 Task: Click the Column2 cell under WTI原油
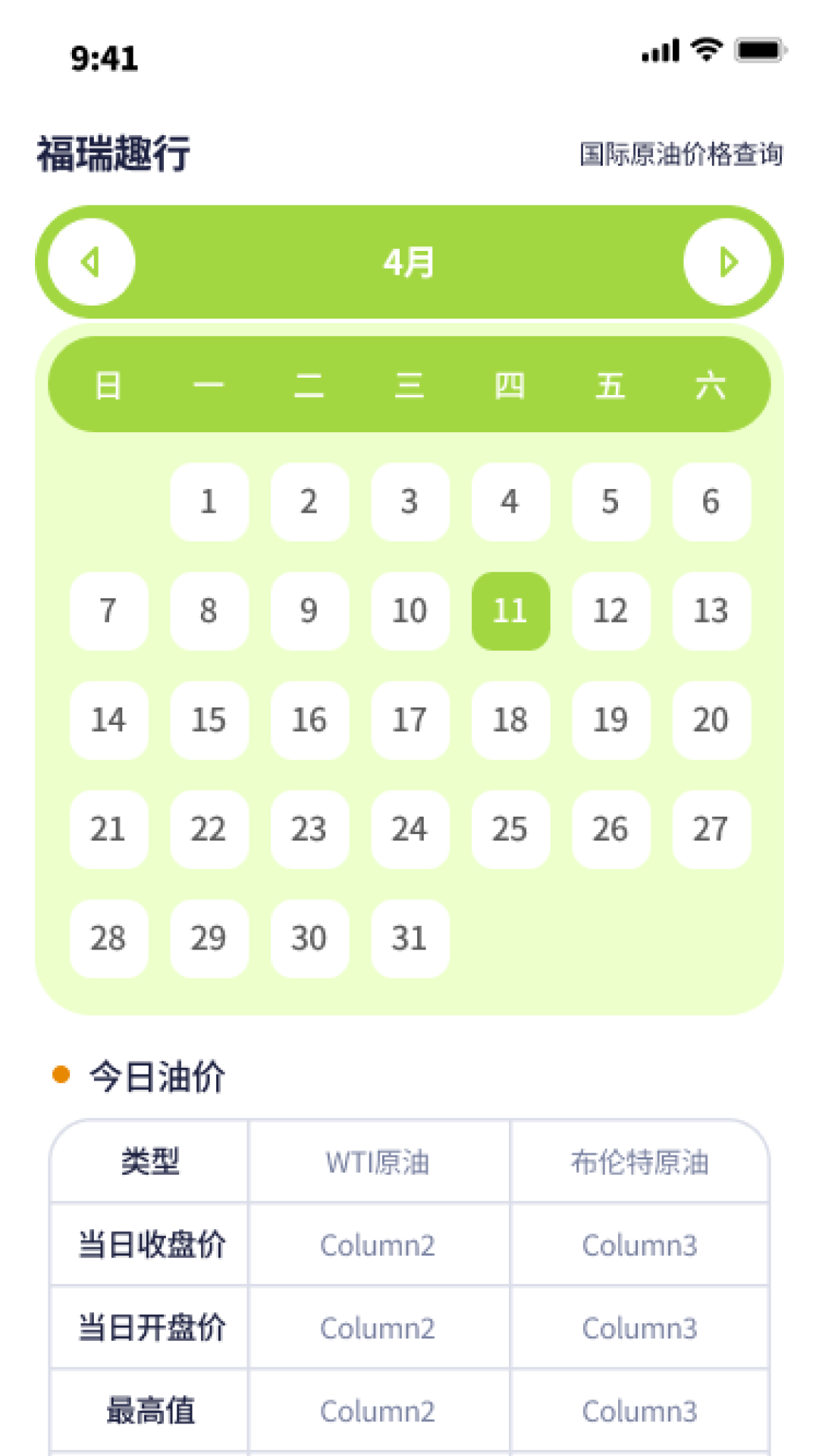(378, 1244)
